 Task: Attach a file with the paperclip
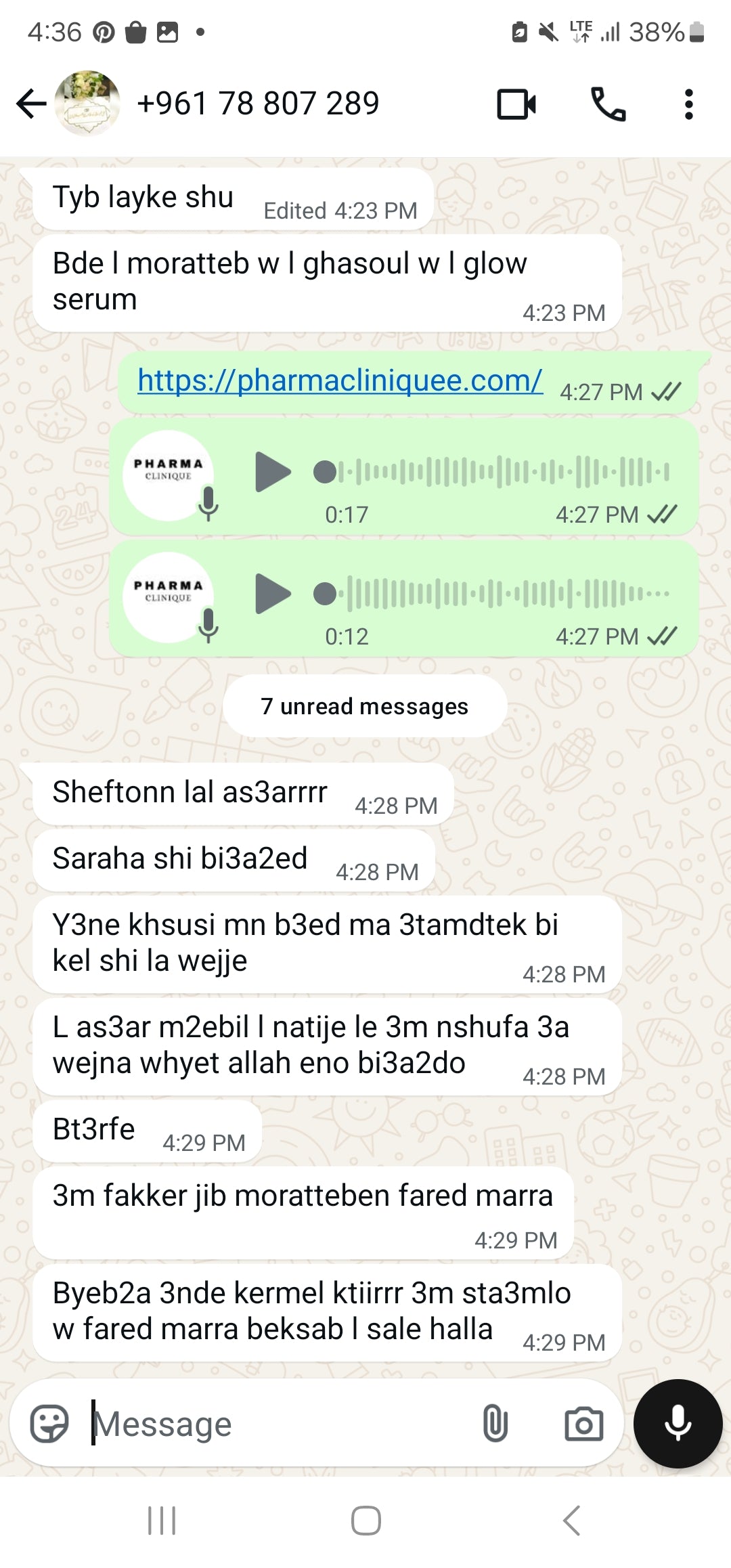(495, 1423)
